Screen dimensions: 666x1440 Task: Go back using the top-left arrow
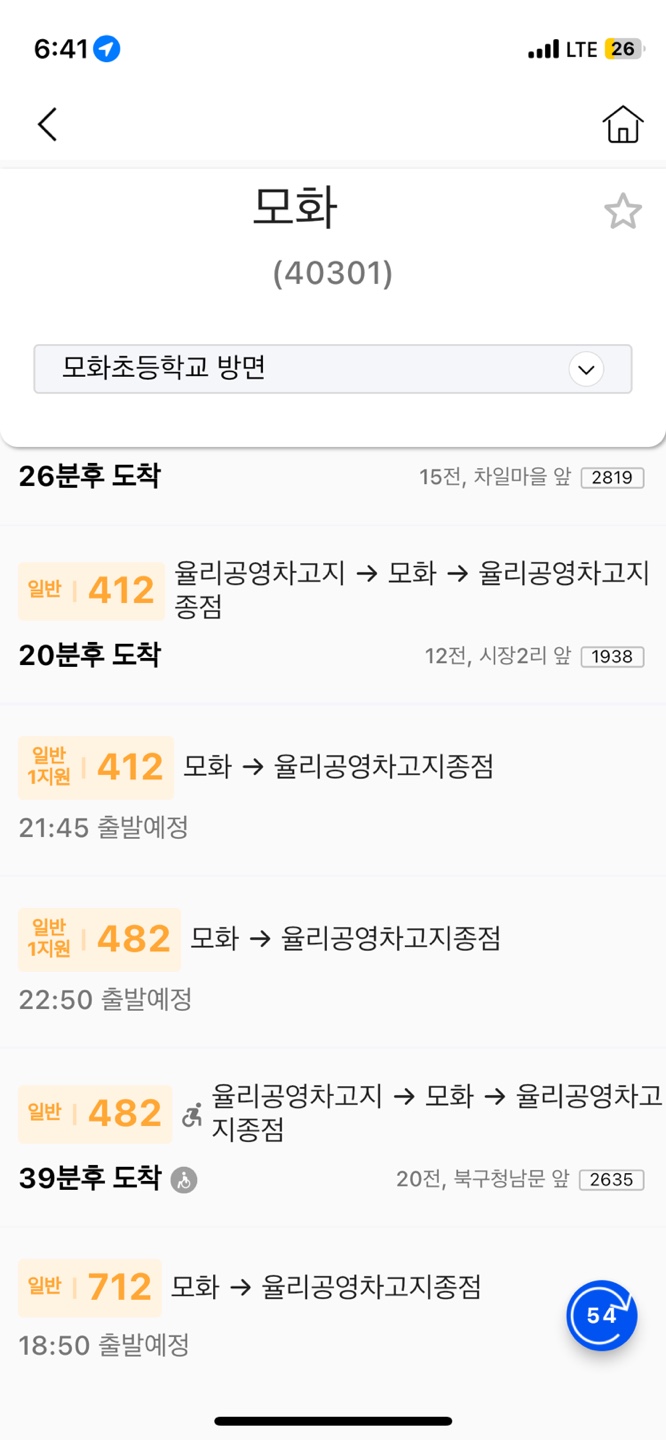tap(47, 125)
